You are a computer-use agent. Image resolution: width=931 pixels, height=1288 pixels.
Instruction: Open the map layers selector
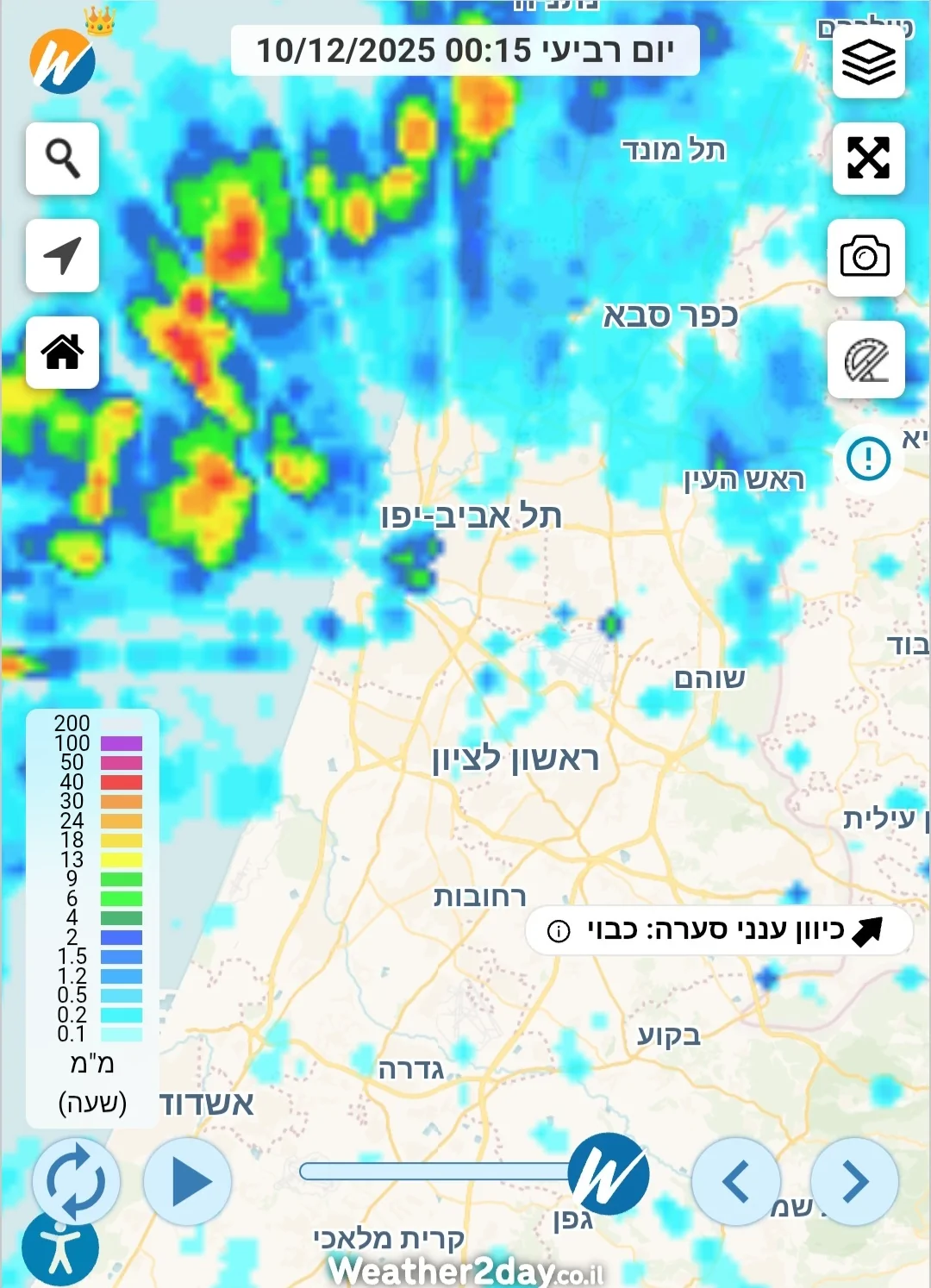point(868,62)
